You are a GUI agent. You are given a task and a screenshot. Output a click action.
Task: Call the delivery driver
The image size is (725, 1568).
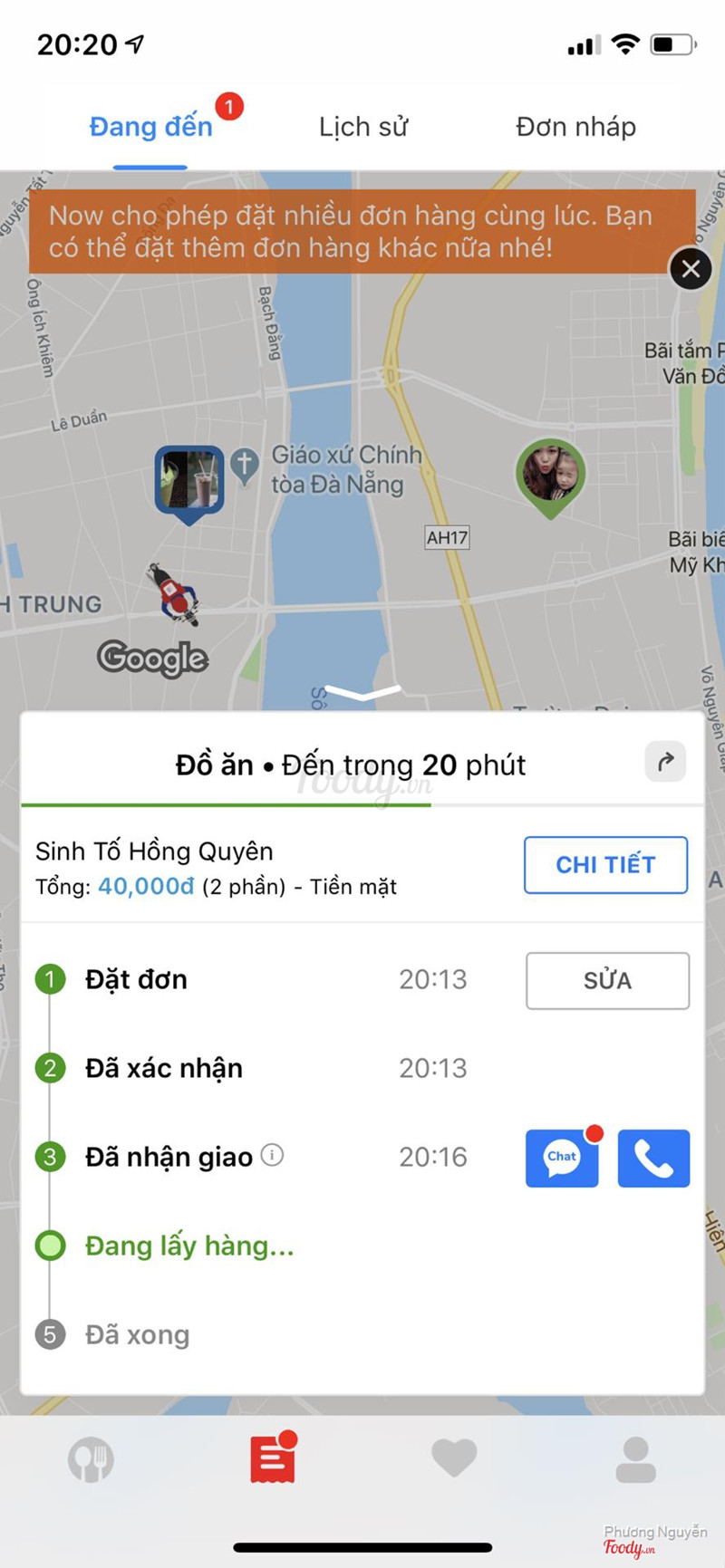point(653,1158)
